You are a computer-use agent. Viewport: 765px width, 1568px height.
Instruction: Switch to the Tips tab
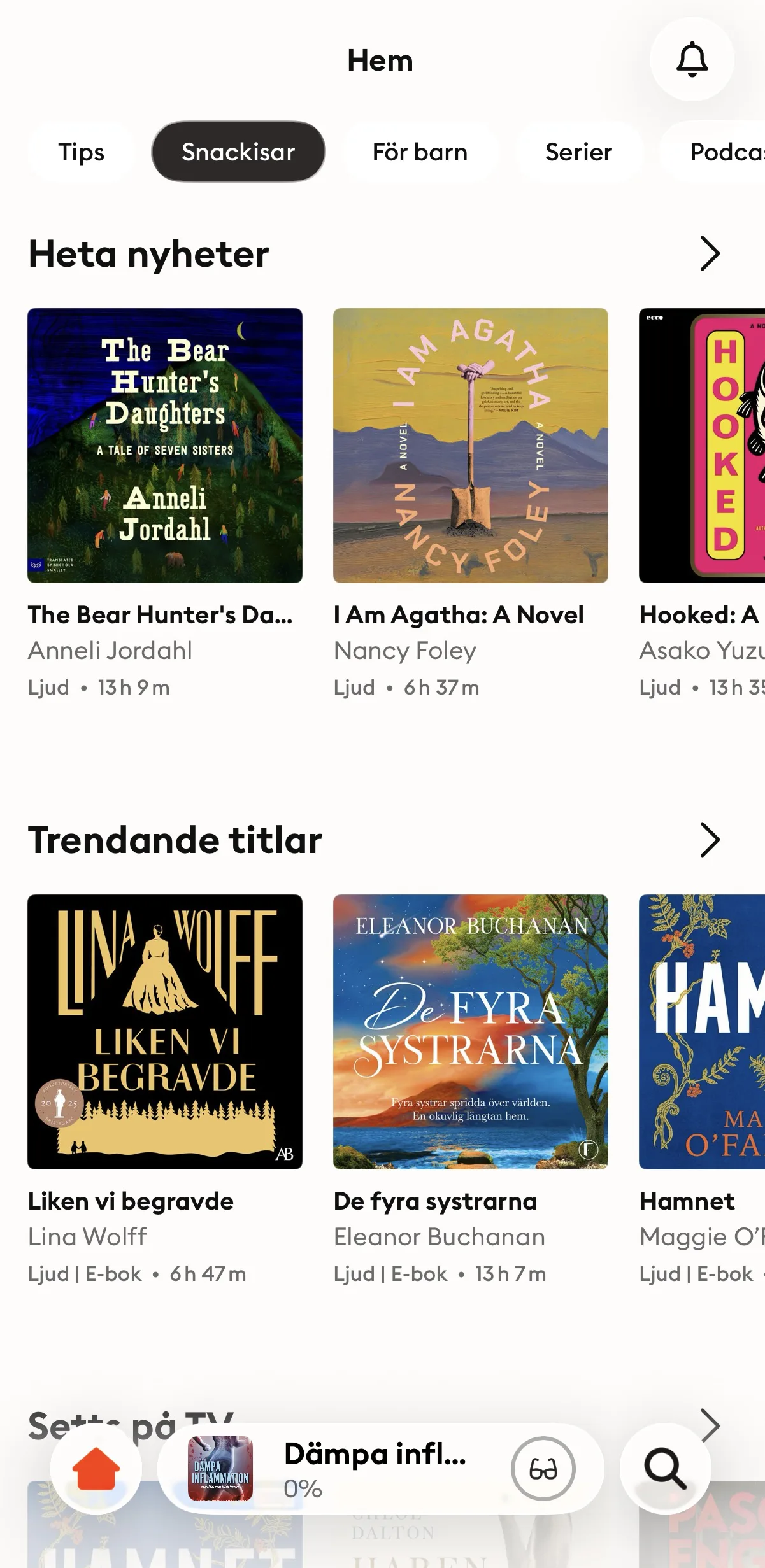tap(81, 152)
